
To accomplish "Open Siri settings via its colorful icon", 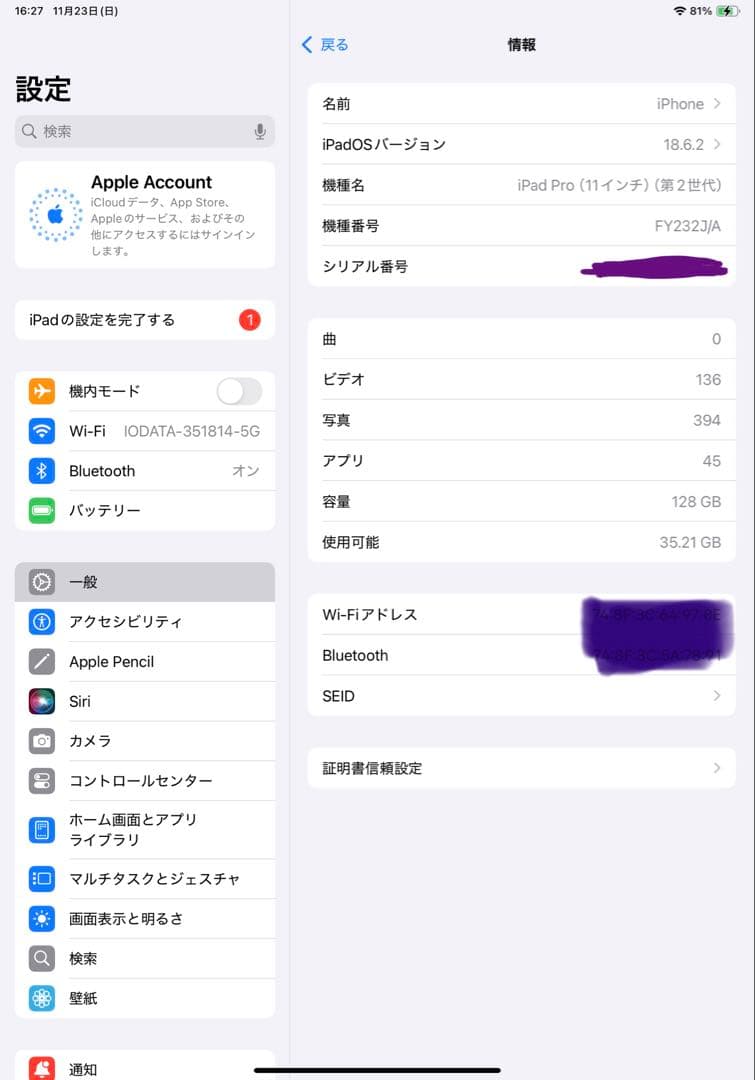I will click(x=42, y=701).
